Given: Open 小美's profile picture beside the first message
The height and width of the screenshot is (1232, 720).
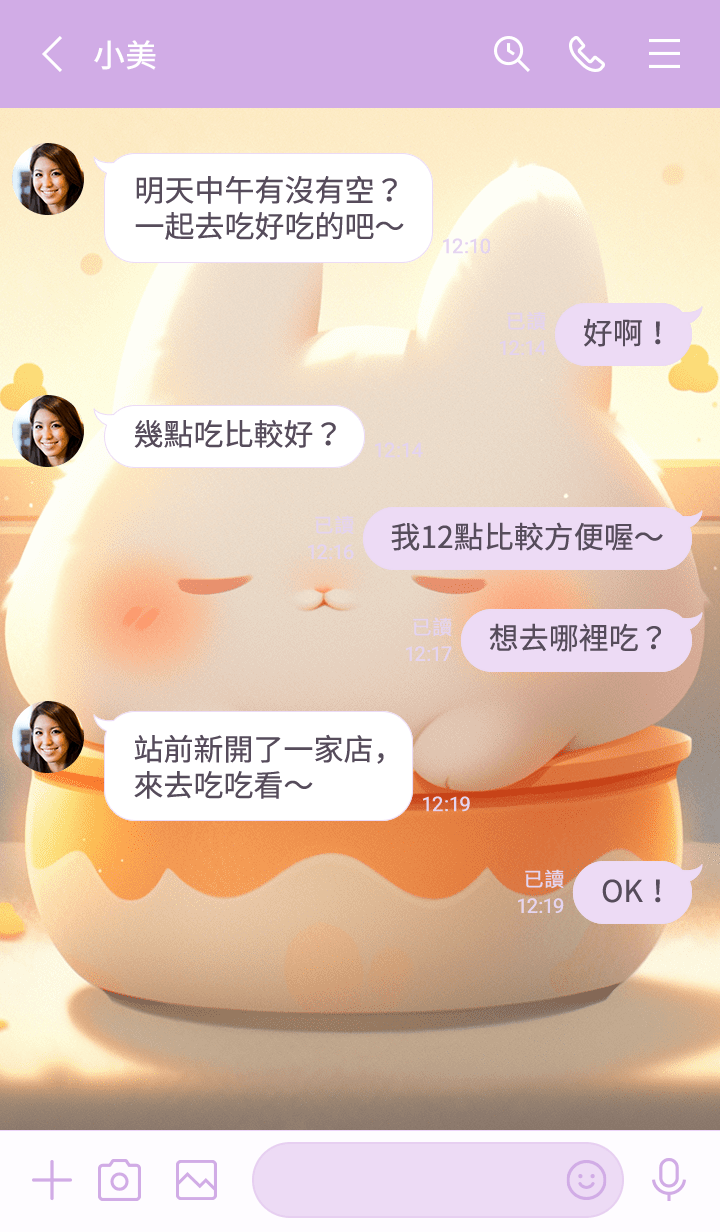Looking at the screenshot, I should (48, 179).
